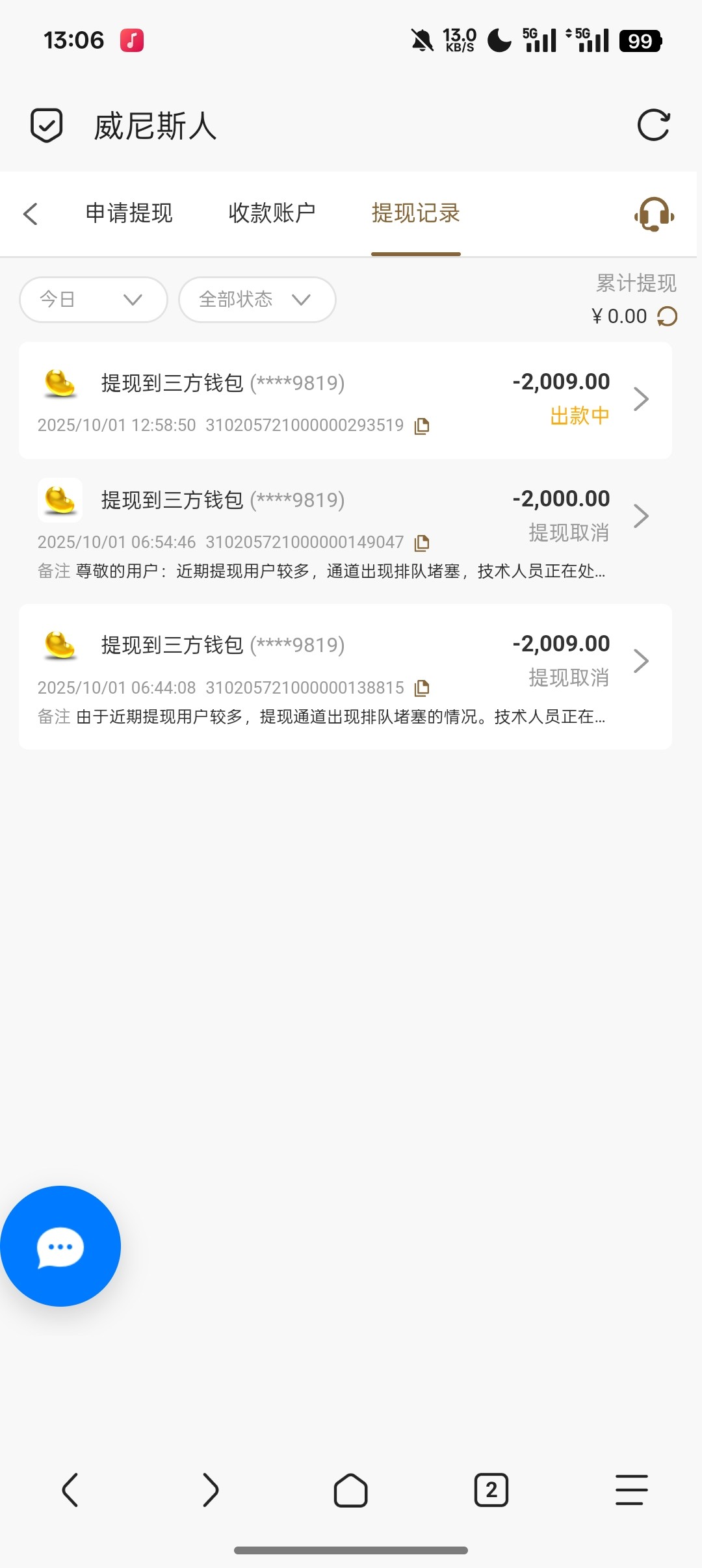The width and height of the screenshot is (702, 1568).
Task: Open the shield security icon beside 威尼斯人
Action: point(47,125)
